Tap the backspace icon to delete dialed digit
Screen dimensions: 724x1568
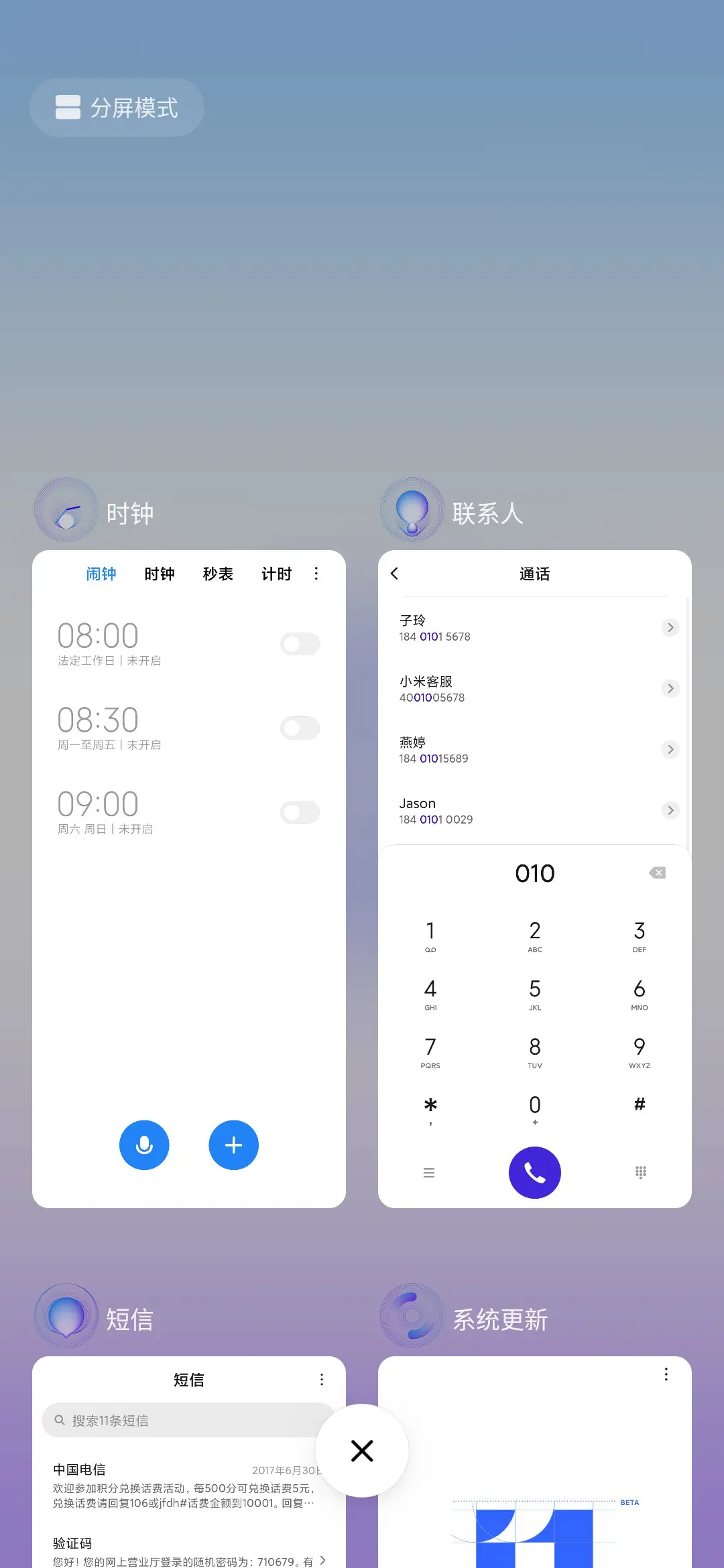[x=657, y=872]
